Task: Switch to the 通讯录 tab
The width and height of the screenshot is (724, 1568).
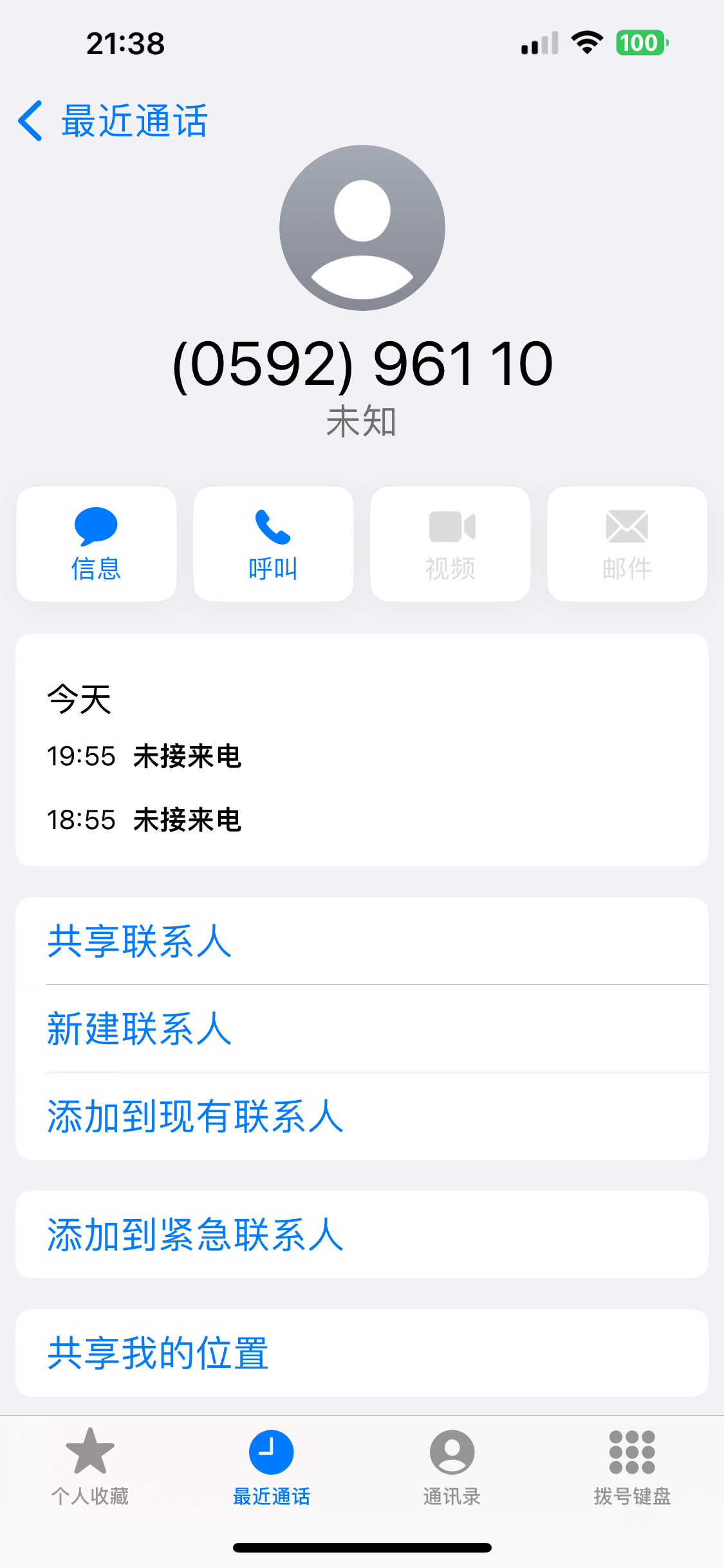Action: tap(452, 1471)
